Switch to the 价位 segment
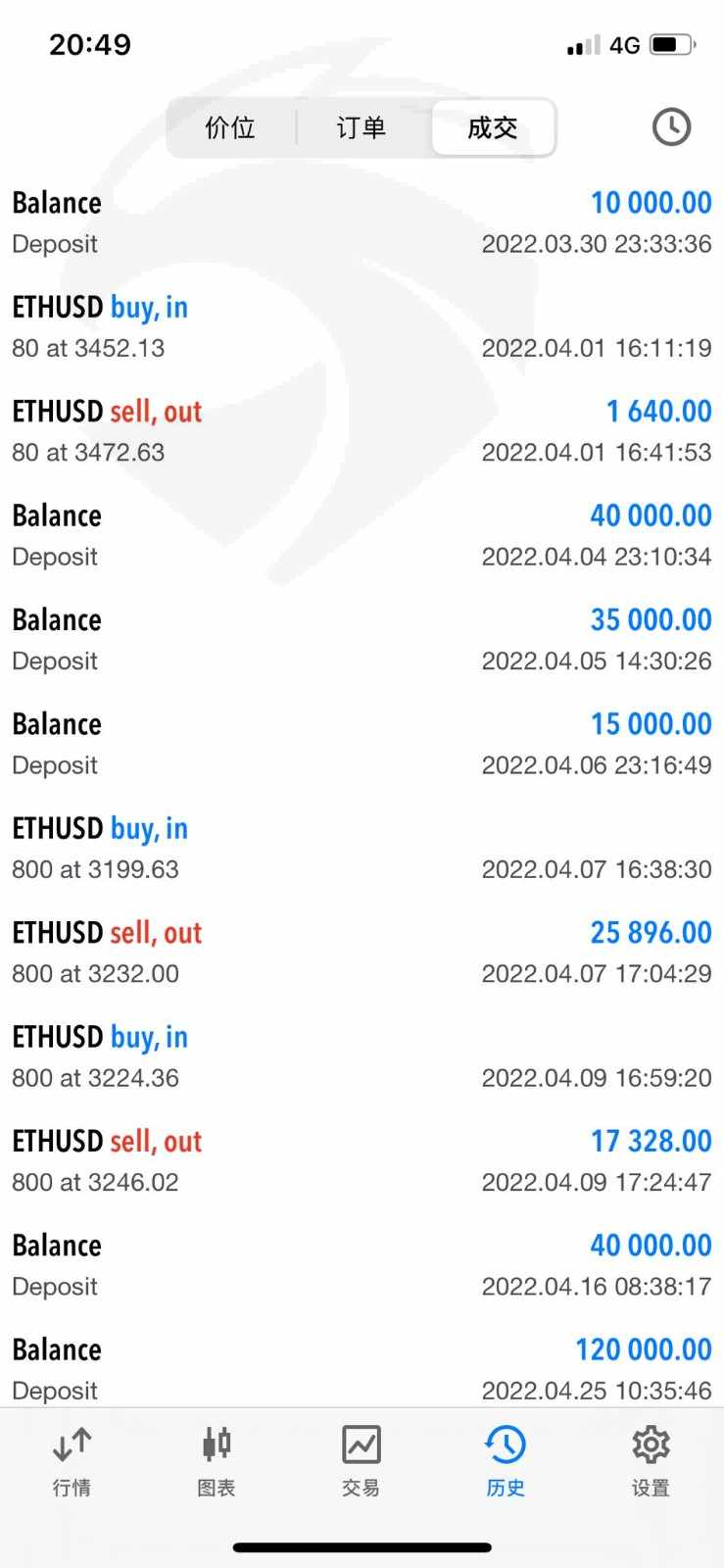Screen dimensions: 724x1568 point(230,127)
